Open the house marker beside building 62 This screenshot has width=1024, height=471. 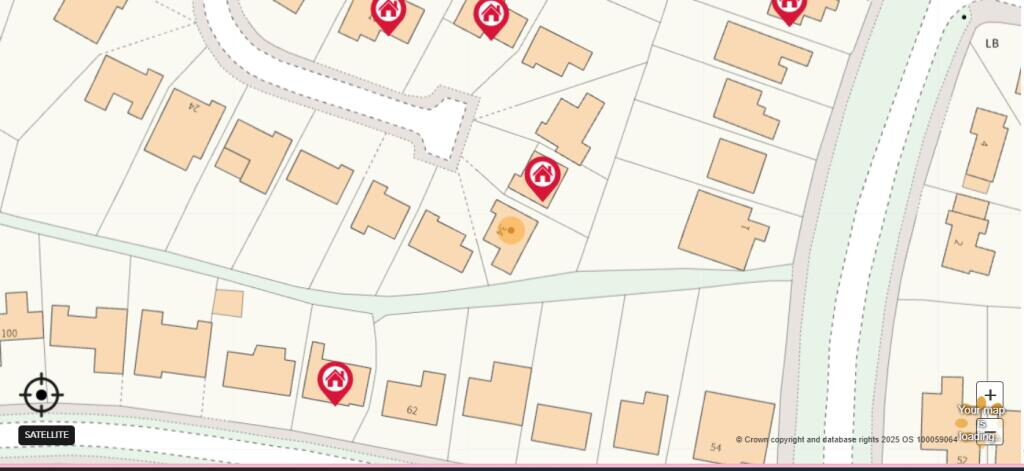tap(335, 380)
